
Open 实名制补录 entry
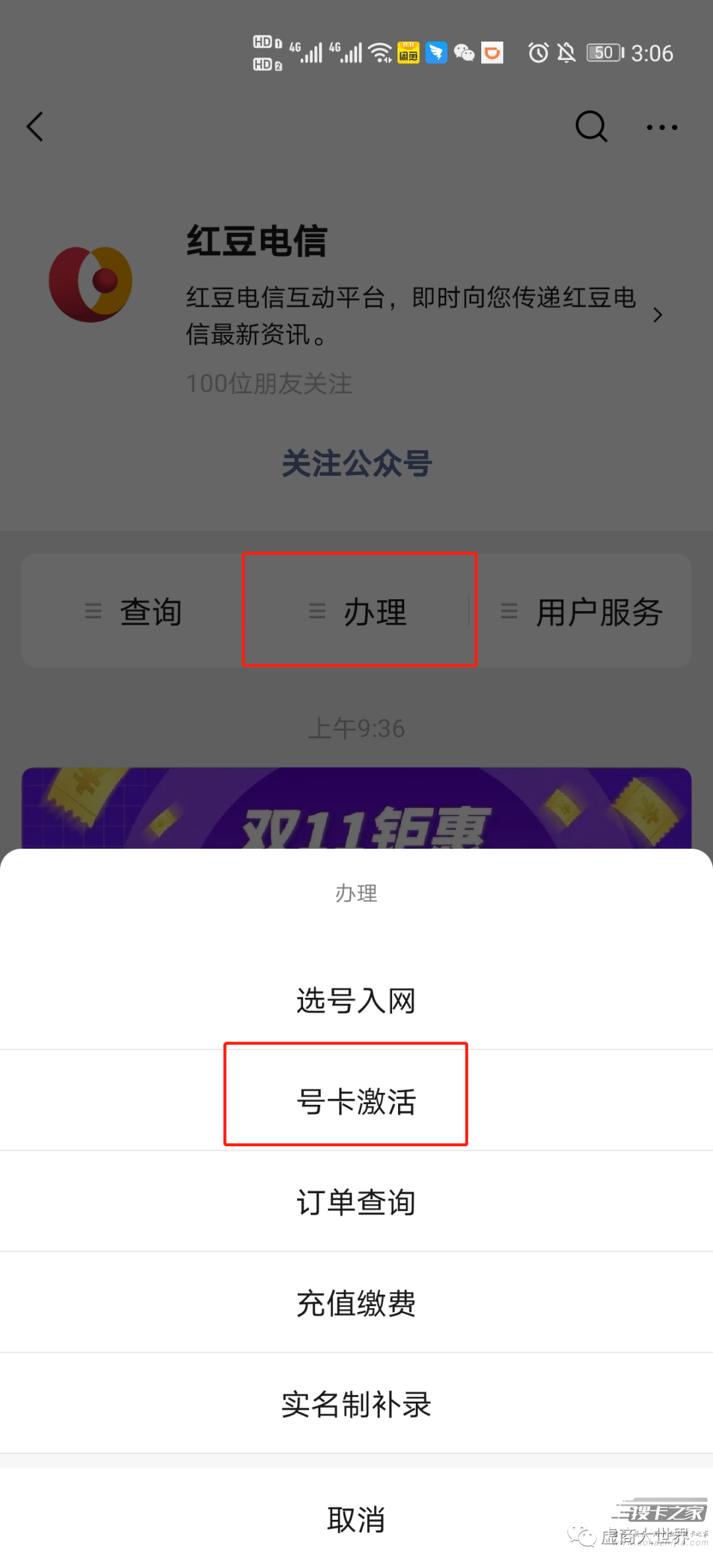point(356,1404)
